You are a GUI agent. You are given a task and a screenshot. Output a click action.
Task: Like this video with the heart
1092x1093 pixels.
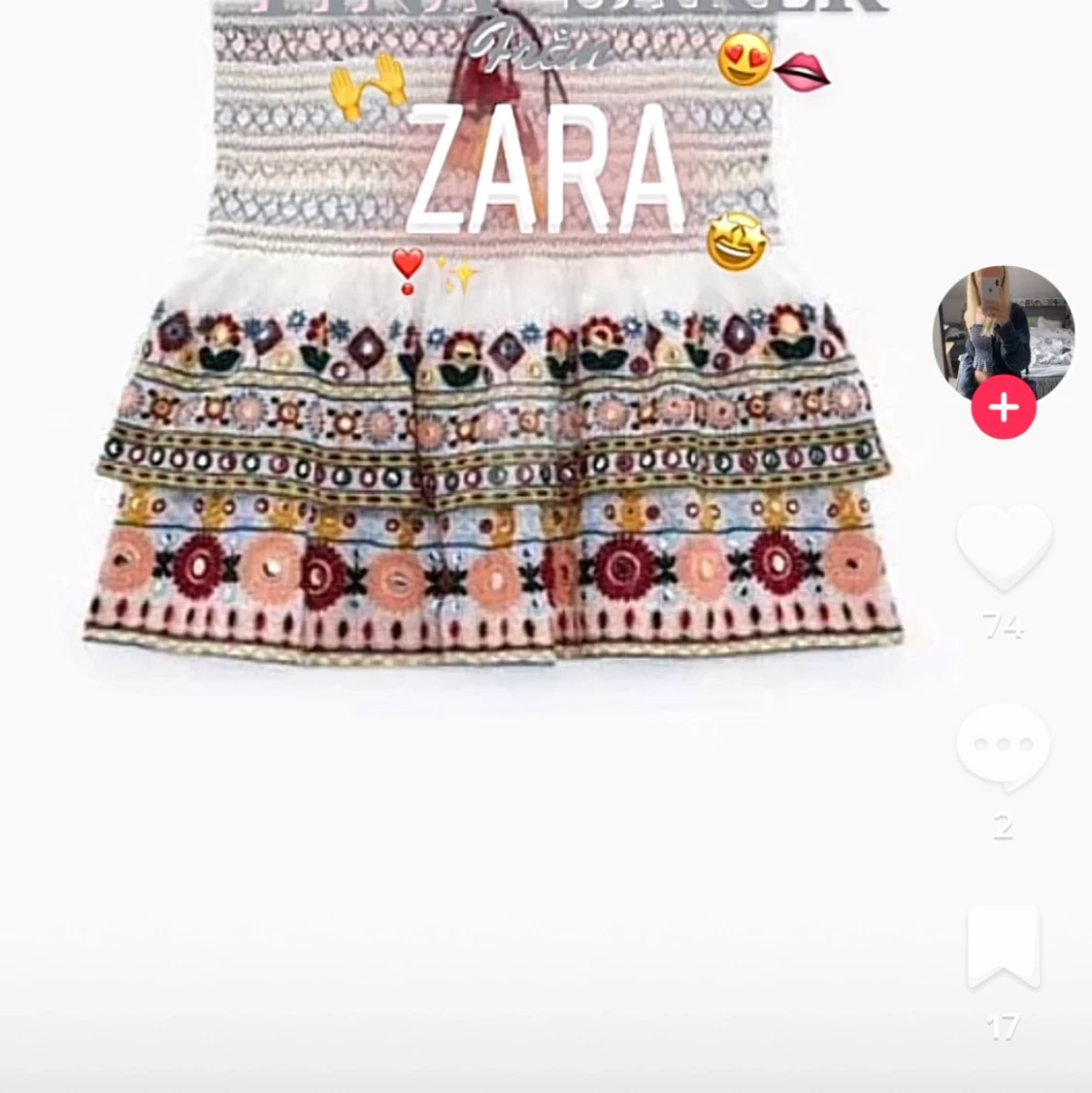1004,546
